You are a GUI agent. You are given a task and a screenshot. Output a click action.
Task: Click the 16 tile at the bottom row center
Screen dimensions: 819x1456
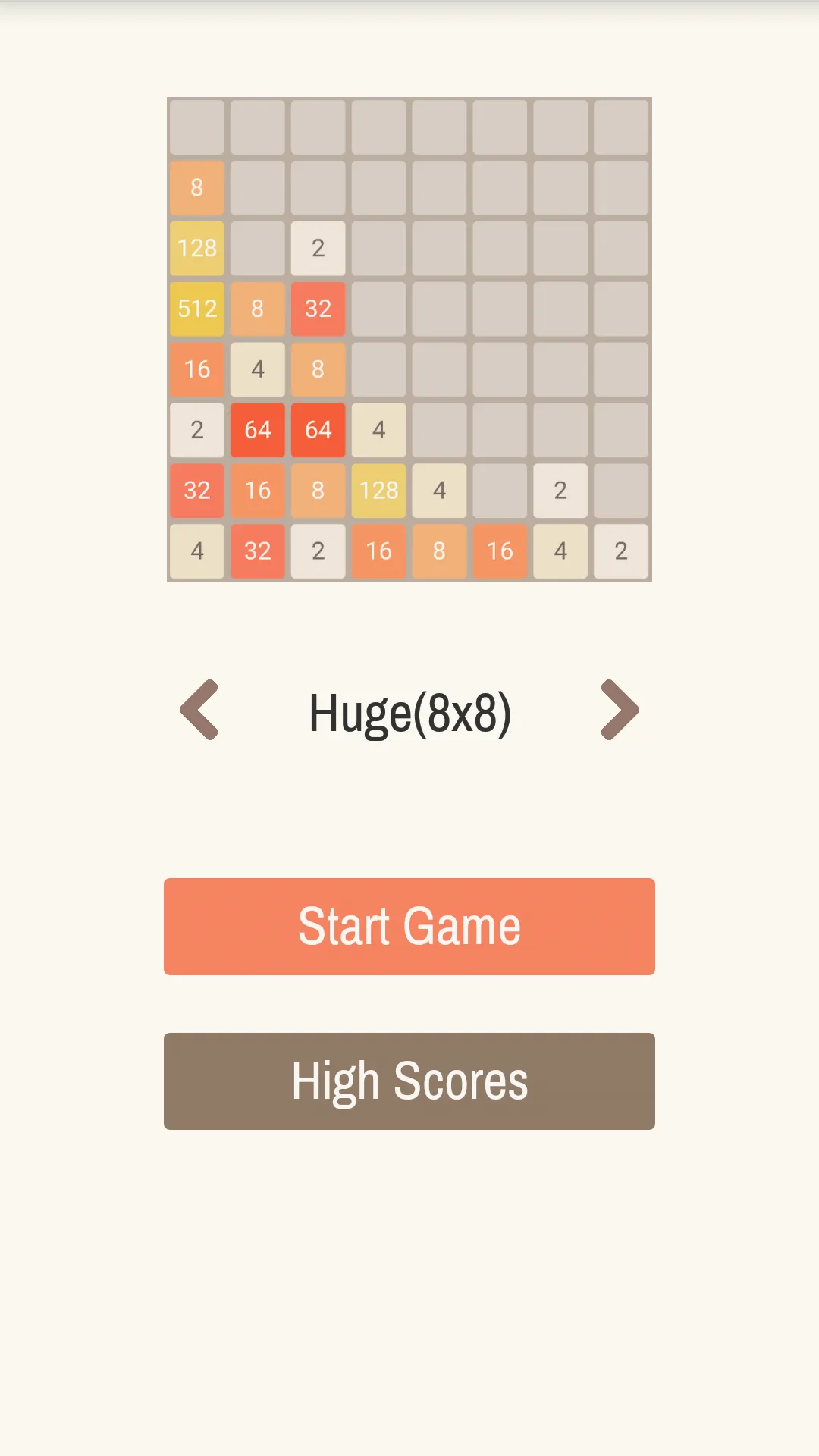click(x=379, y=551)
